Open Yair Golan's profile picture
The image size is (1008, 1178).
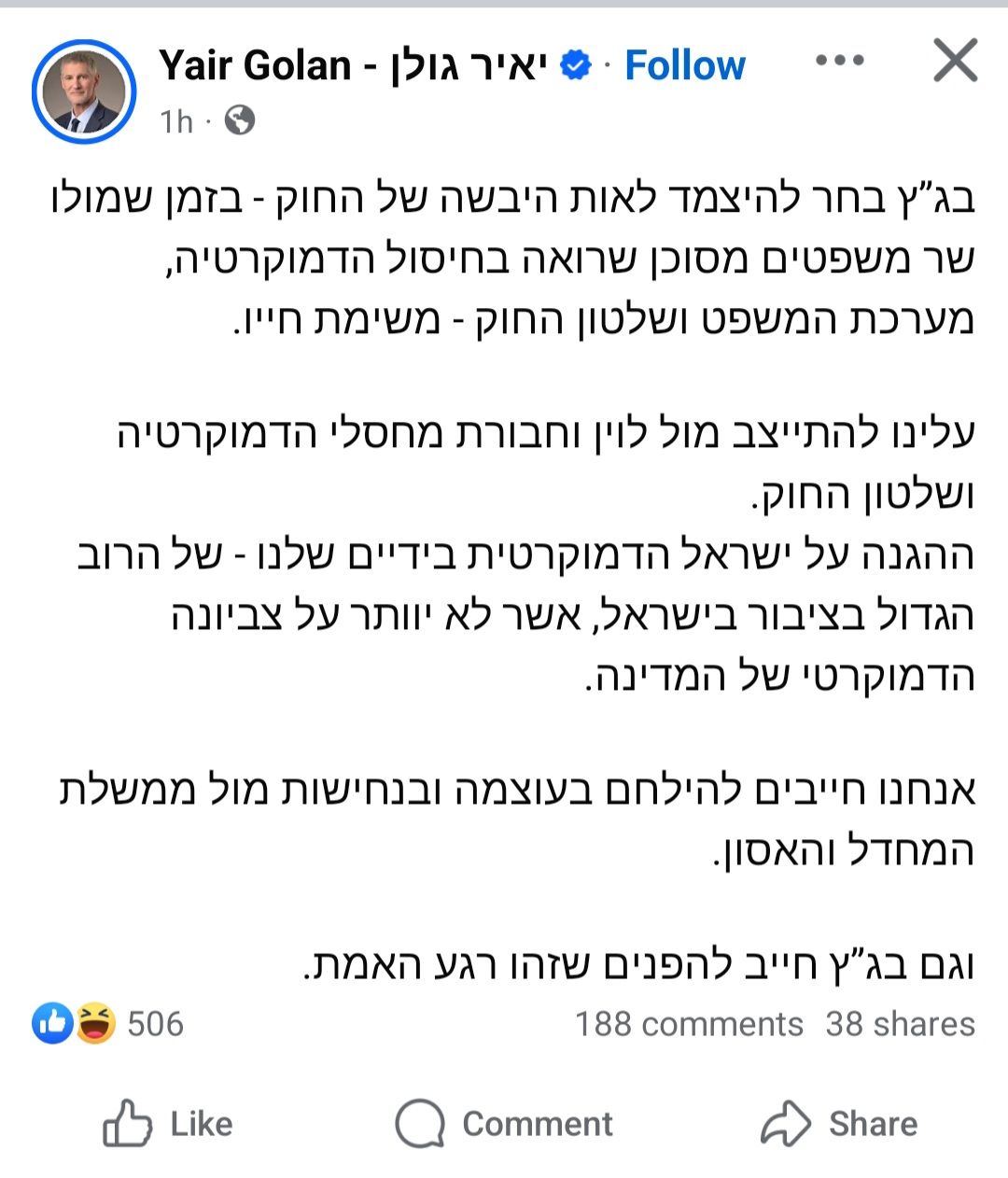[x=84, y=91]
